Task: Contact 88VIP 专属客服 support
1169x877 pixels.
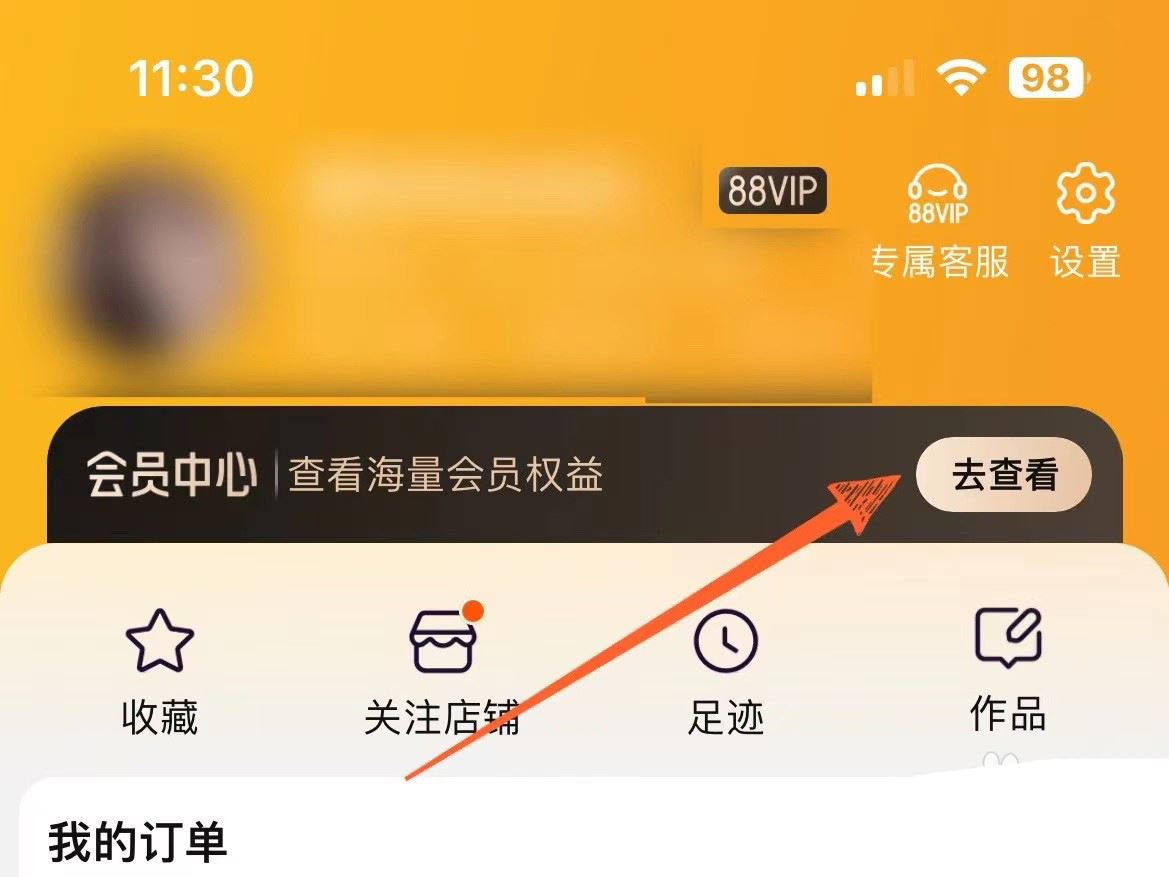Action: click(x=938, y=220)
